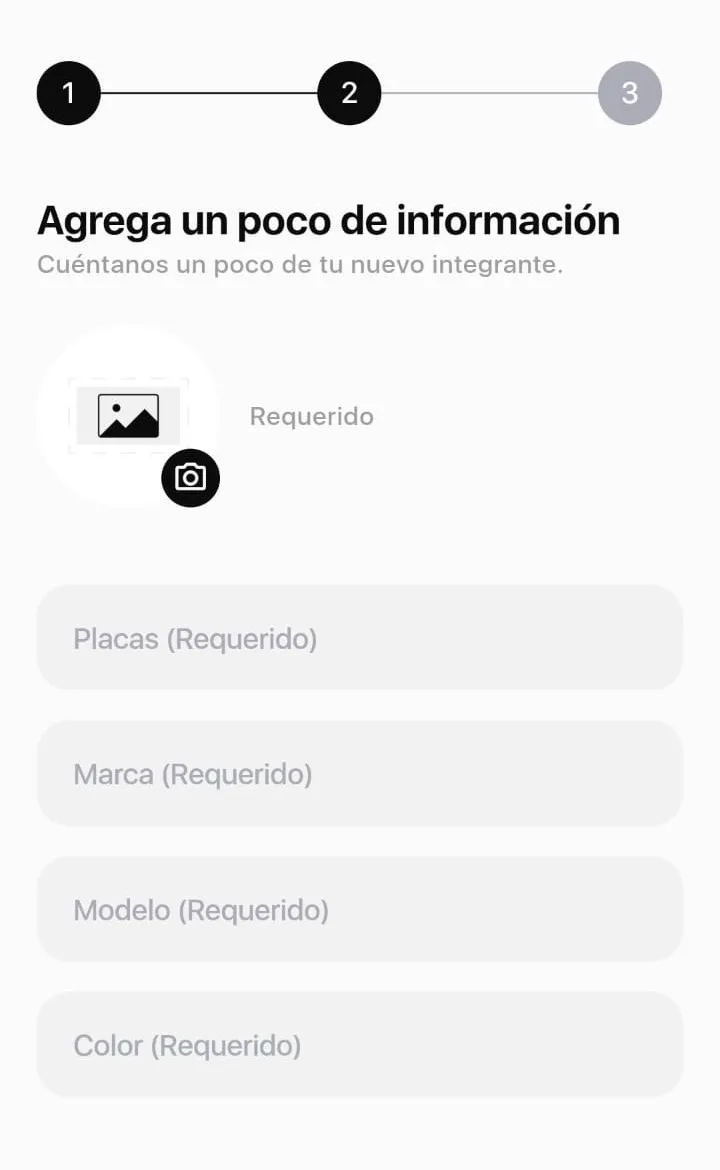This screenshot has width=720, height=1170.
Task: Jump to step 3 in the stepper
Action: [629, 93]
